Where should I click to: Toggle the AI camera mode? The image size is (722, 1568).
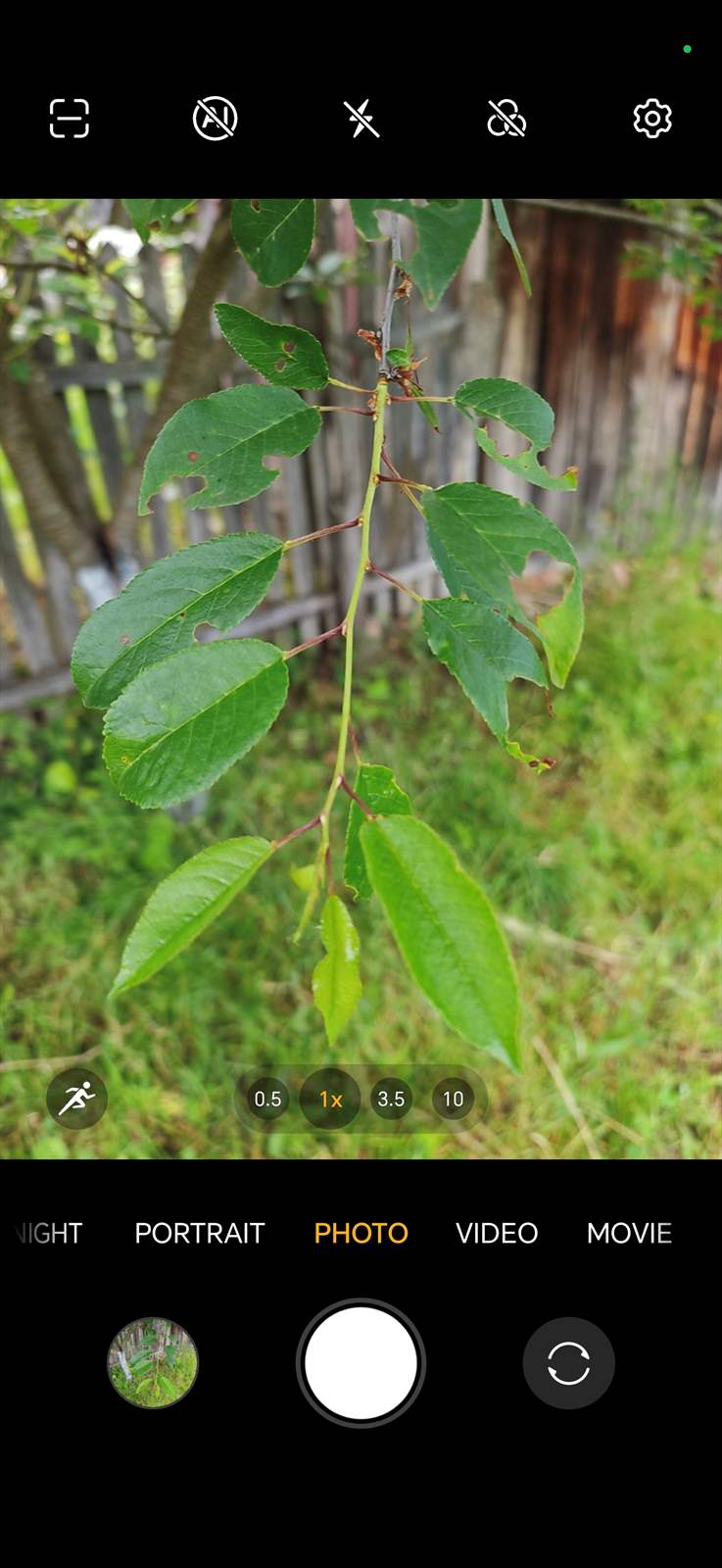tap(216, 119)
